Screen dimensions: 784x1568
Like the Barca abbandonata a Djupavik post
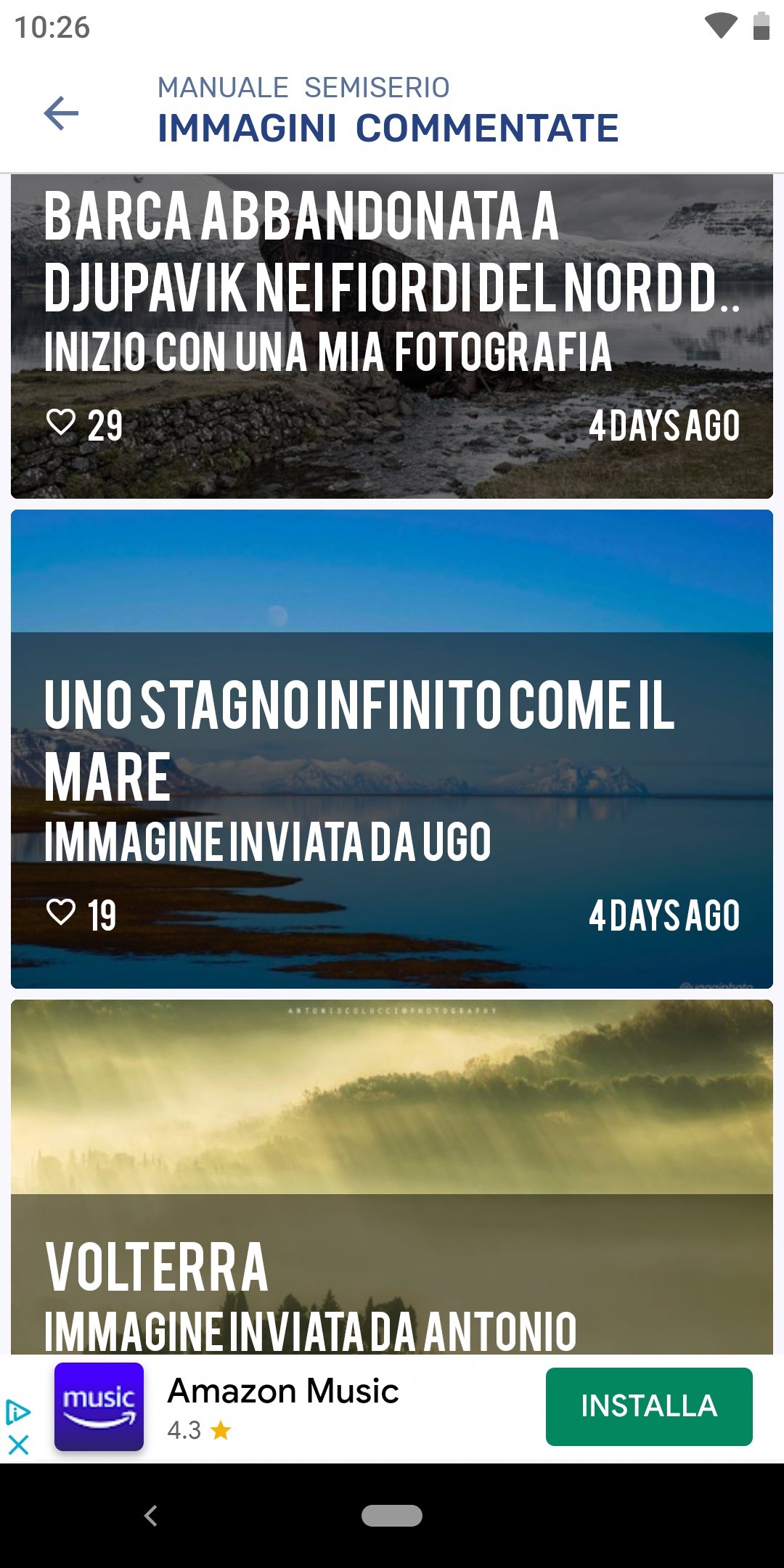pos(61,422)
